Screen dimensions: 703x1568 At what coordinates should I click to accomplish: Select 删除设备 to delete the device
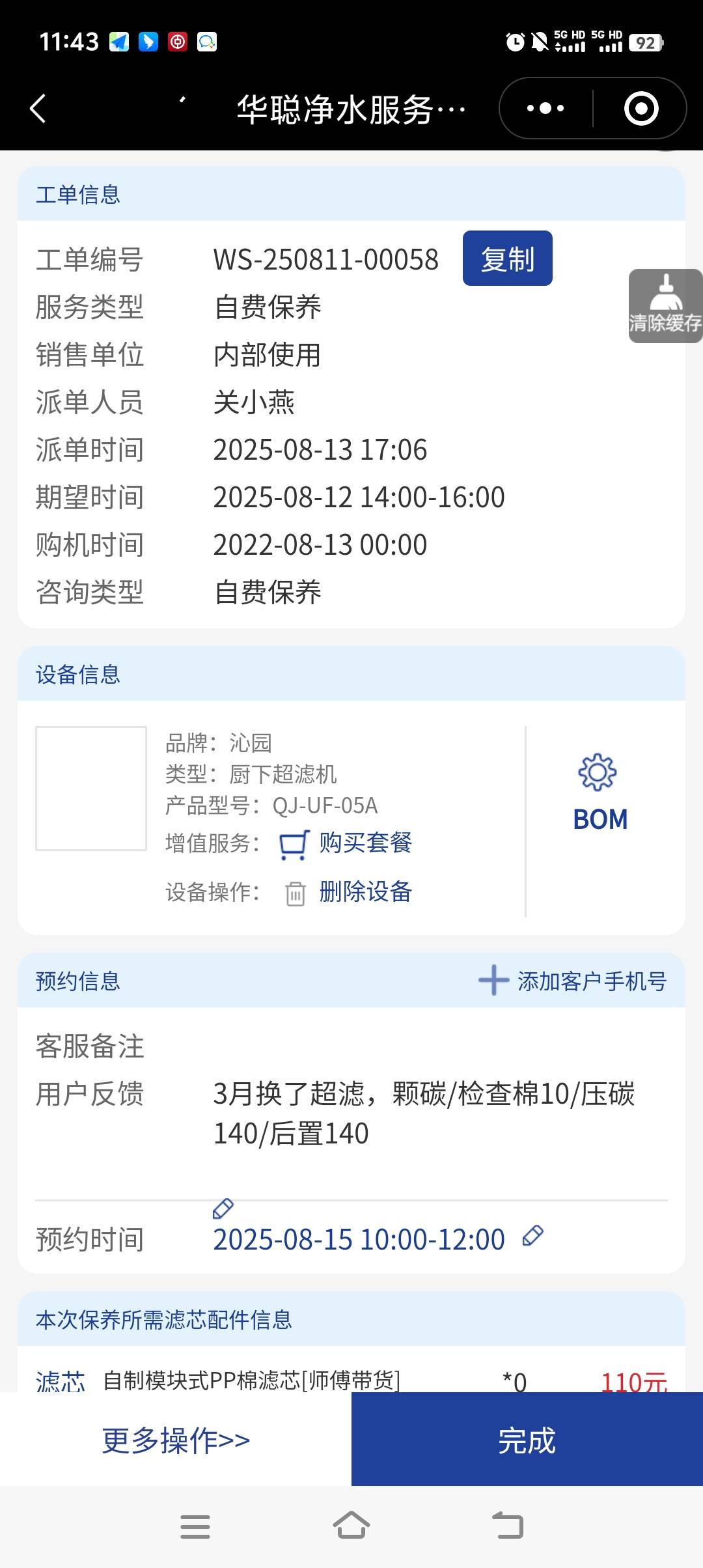pos(365,892)
